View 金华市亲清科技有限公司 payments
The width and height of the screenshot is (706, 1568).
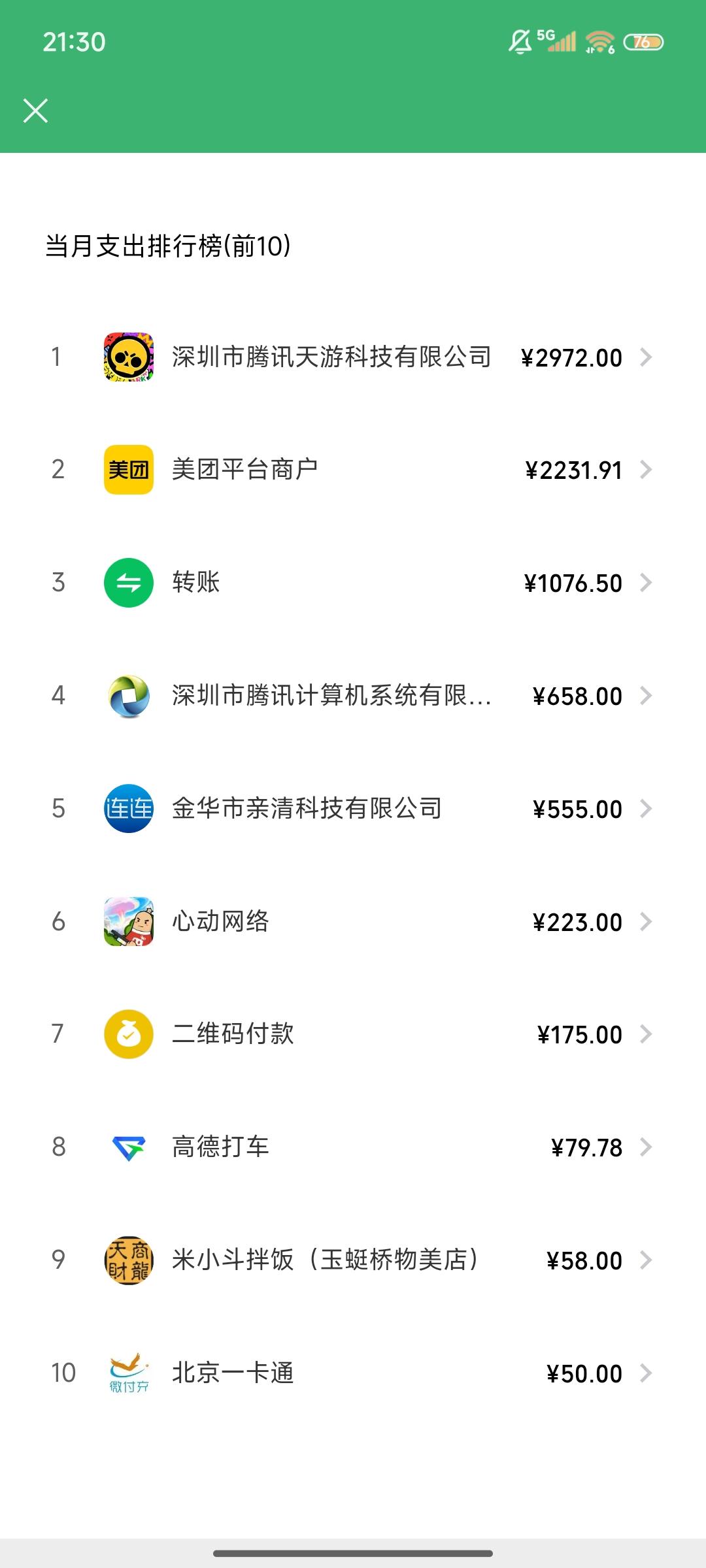point(353,809)
